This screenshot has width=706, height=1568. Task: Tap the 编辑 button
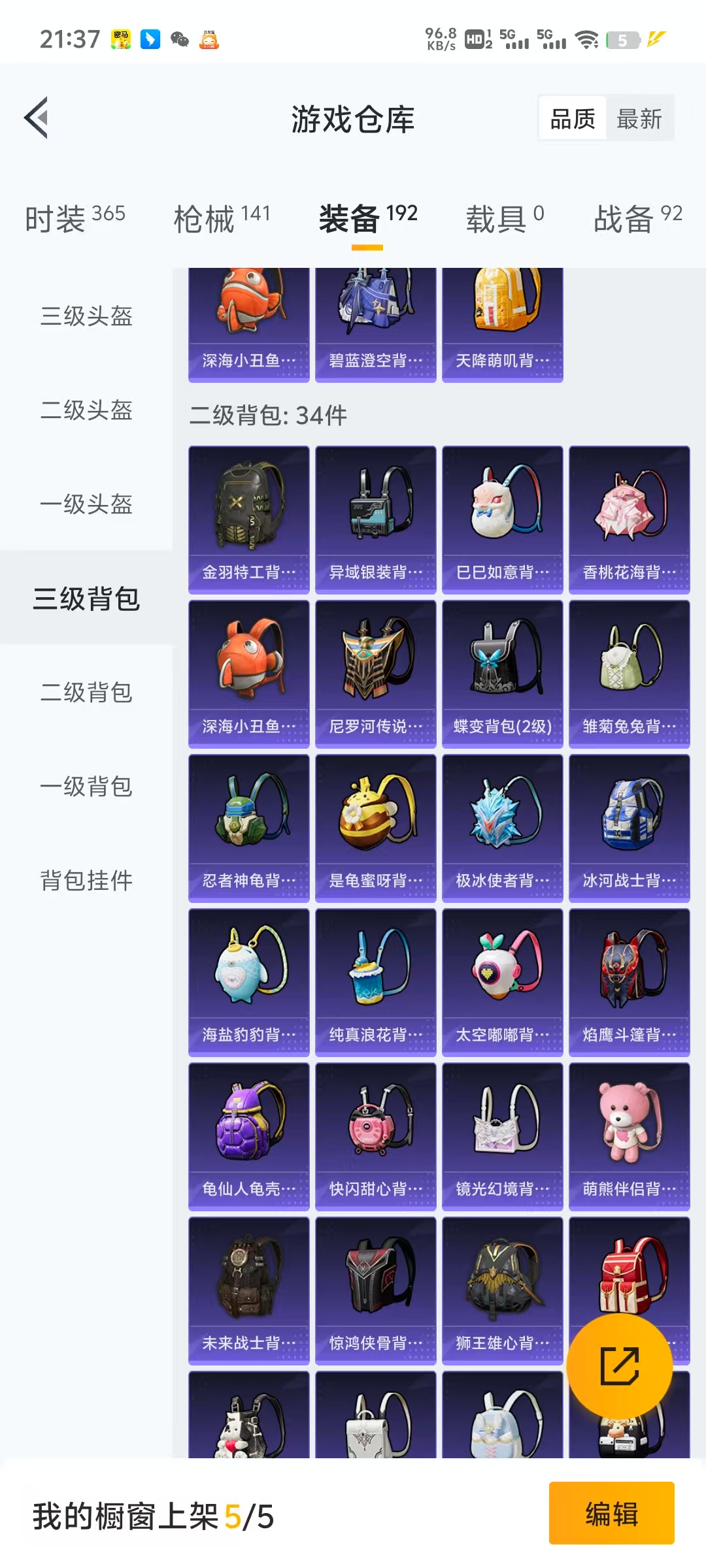coord(611,1516)
